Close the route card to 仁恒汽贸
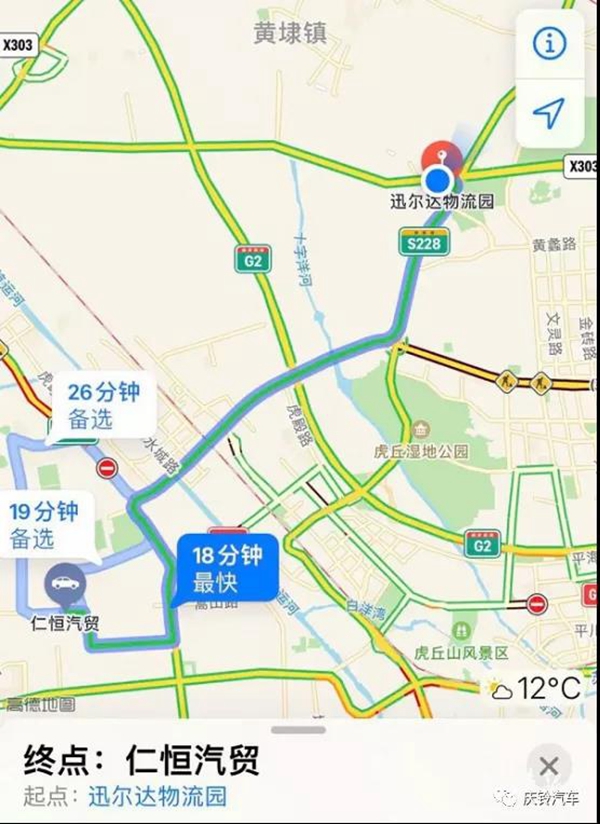The image size is (600, 824). pyautogui.click(x=548, y=768)
